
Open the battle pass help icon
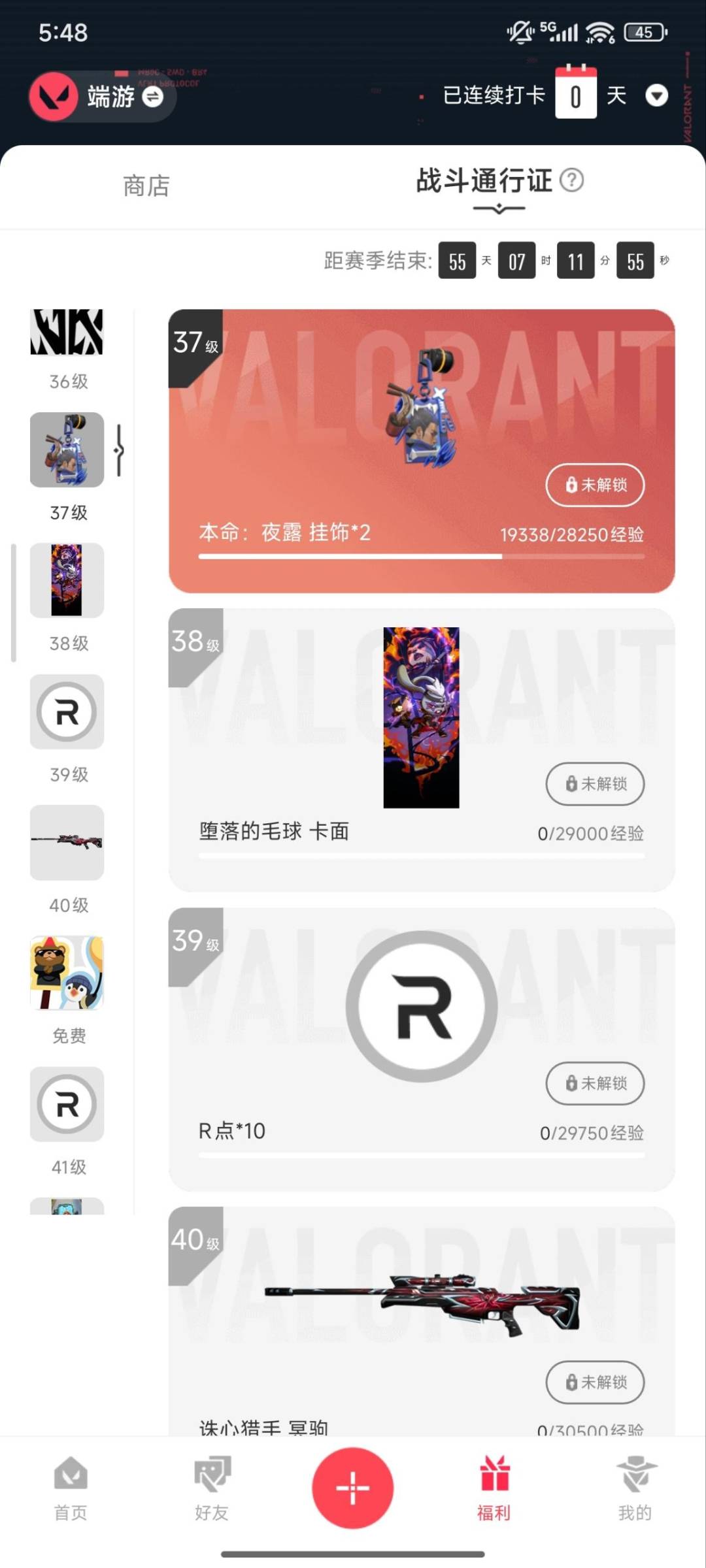click(572, 180)
